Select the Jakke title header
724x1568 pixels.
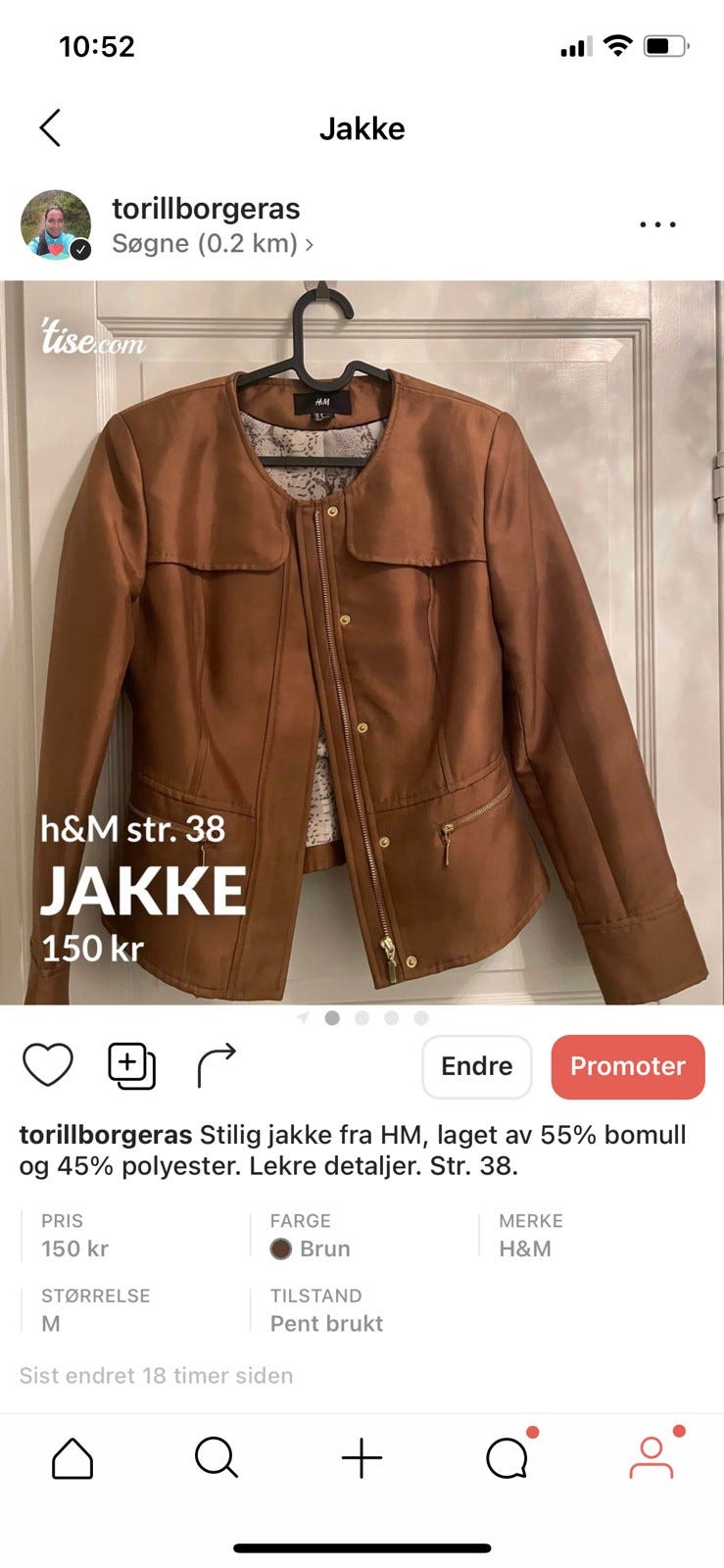point(362,128)
